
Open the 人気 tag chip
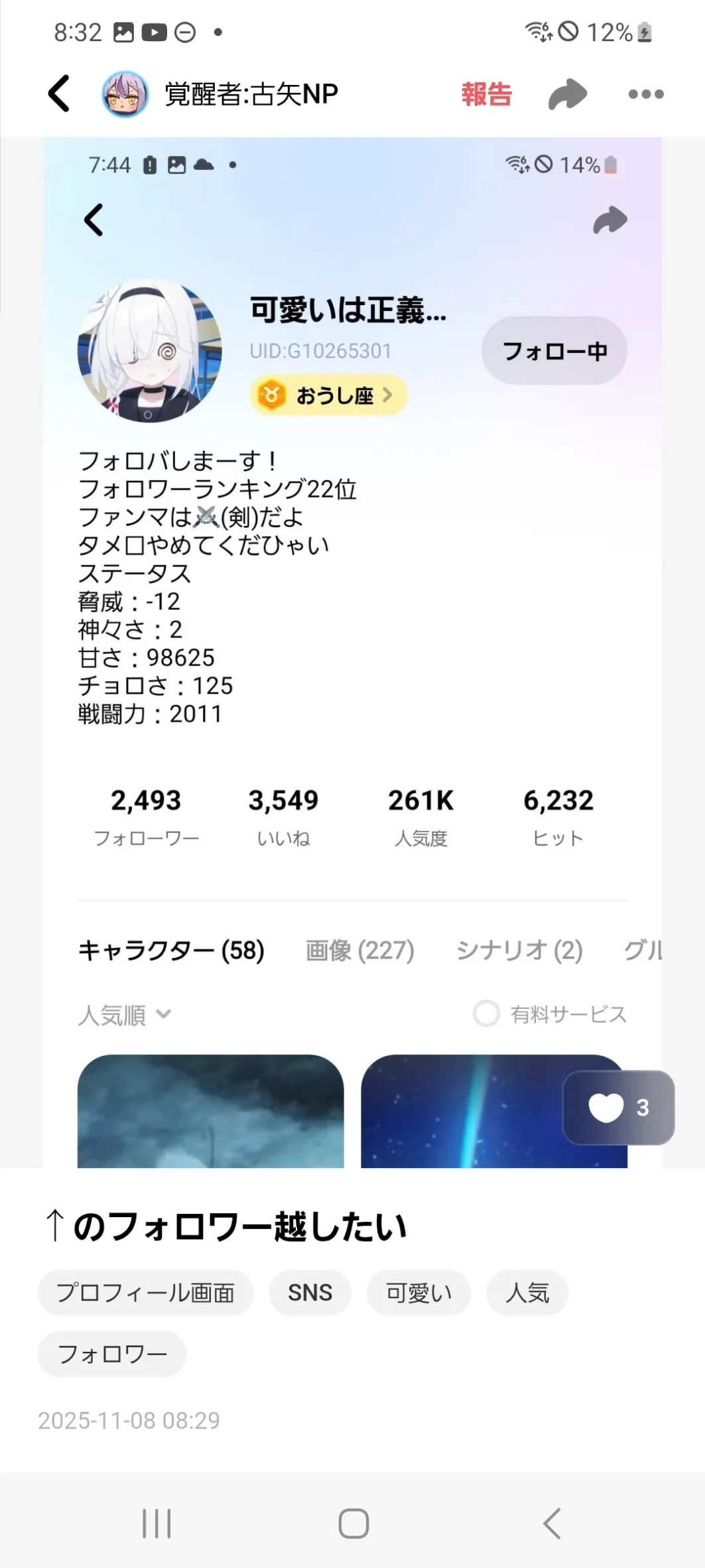tap(527, 1292)
